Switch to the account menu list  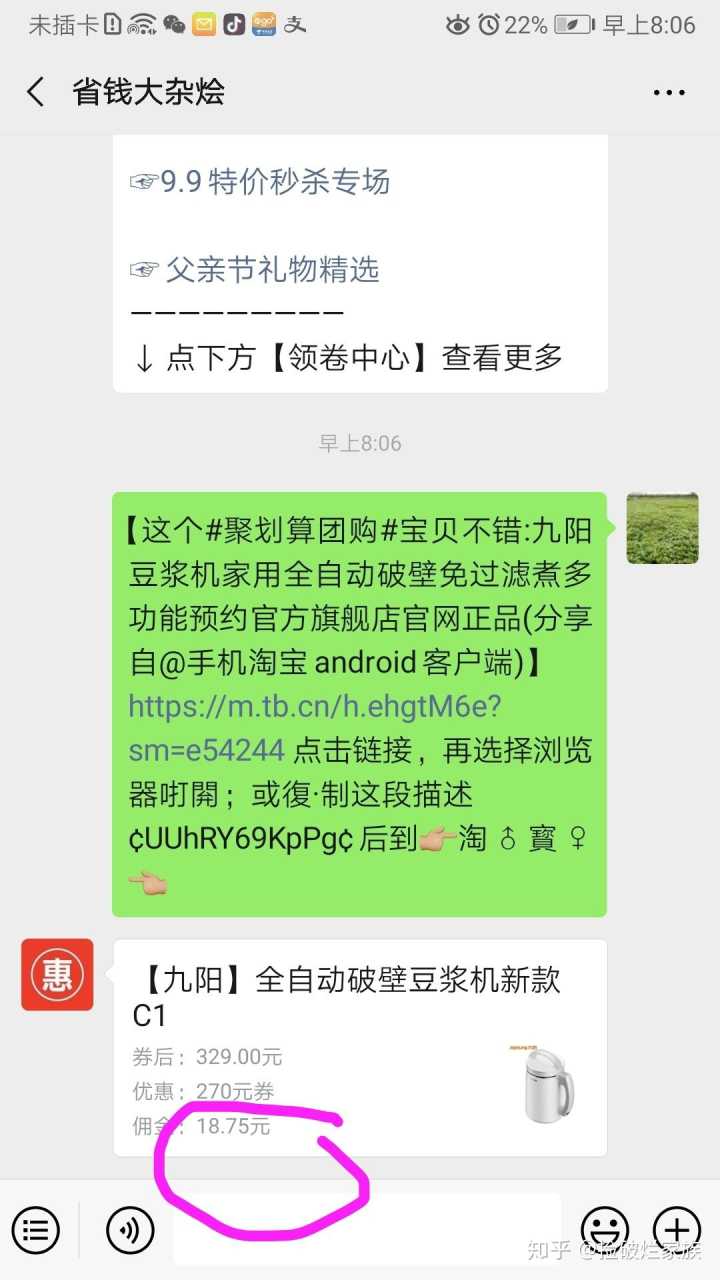pos(36,1229)
